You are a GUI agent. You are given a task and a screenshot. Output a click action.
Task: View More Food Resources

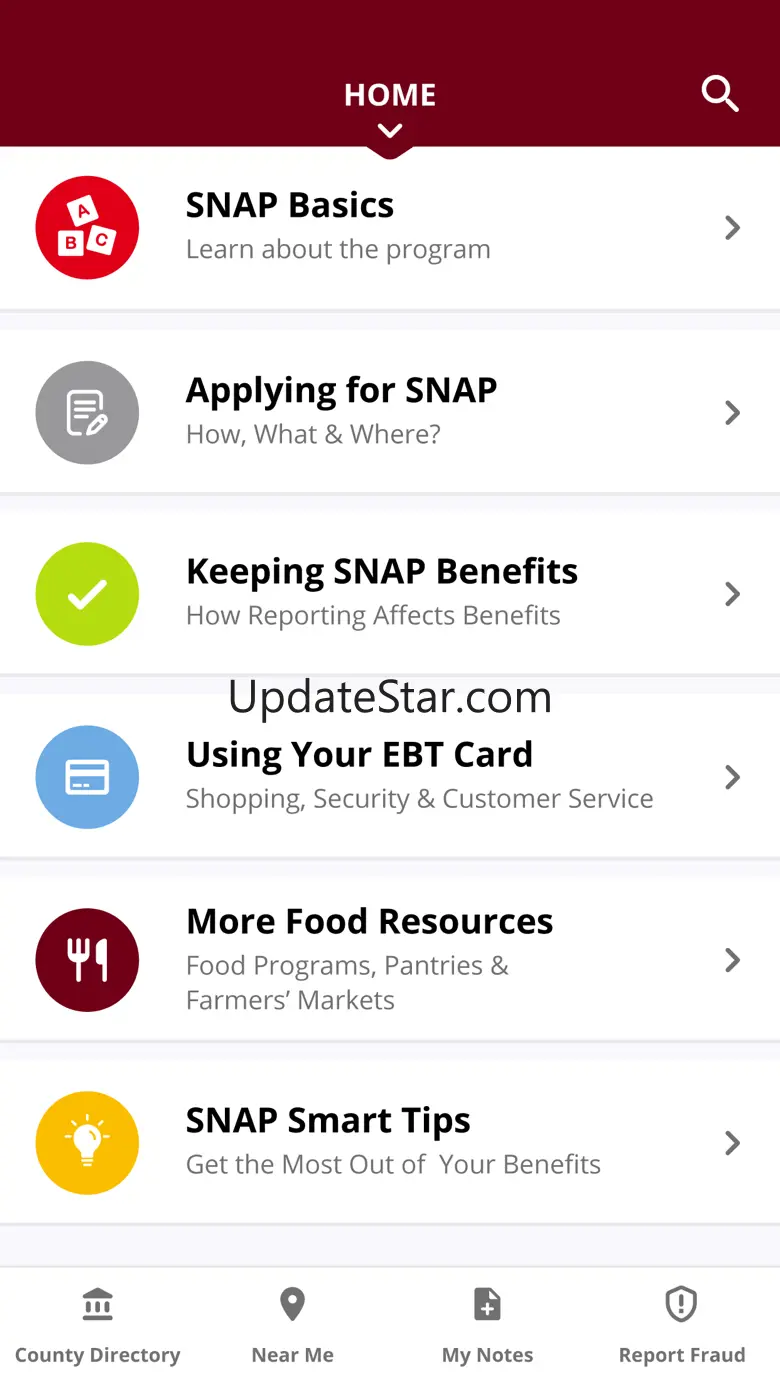click(x=389, y=960)
